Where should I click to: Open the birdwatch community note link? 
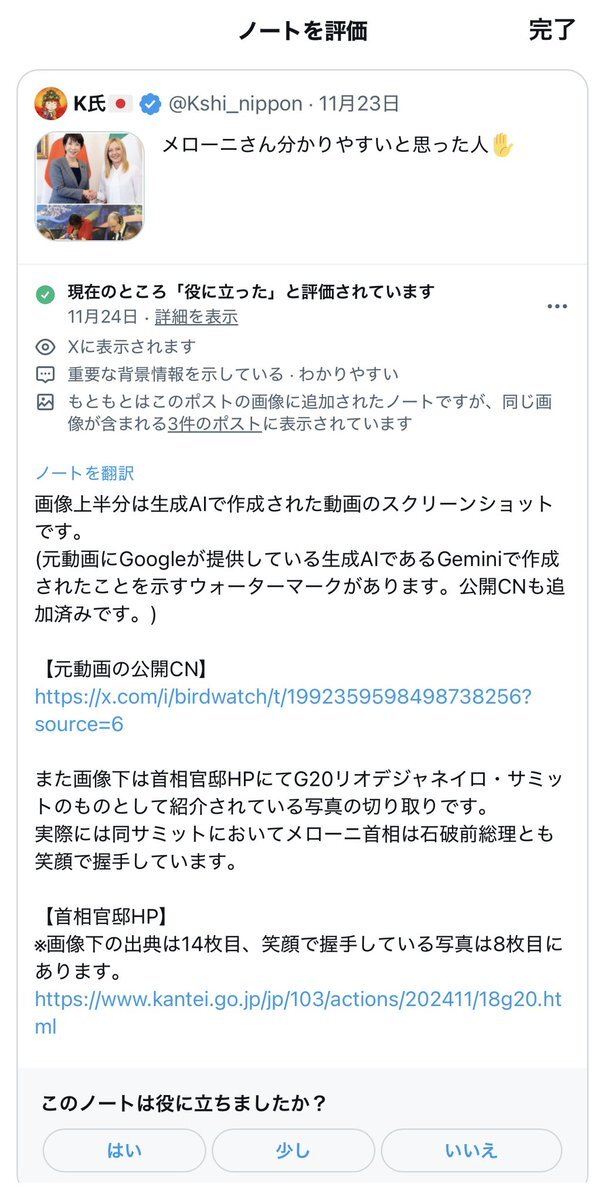(283, 709)
